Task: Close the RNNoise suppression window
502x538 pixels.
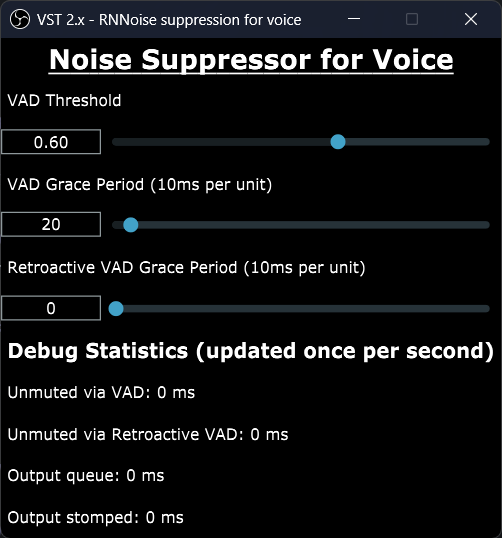Action: 470,19
